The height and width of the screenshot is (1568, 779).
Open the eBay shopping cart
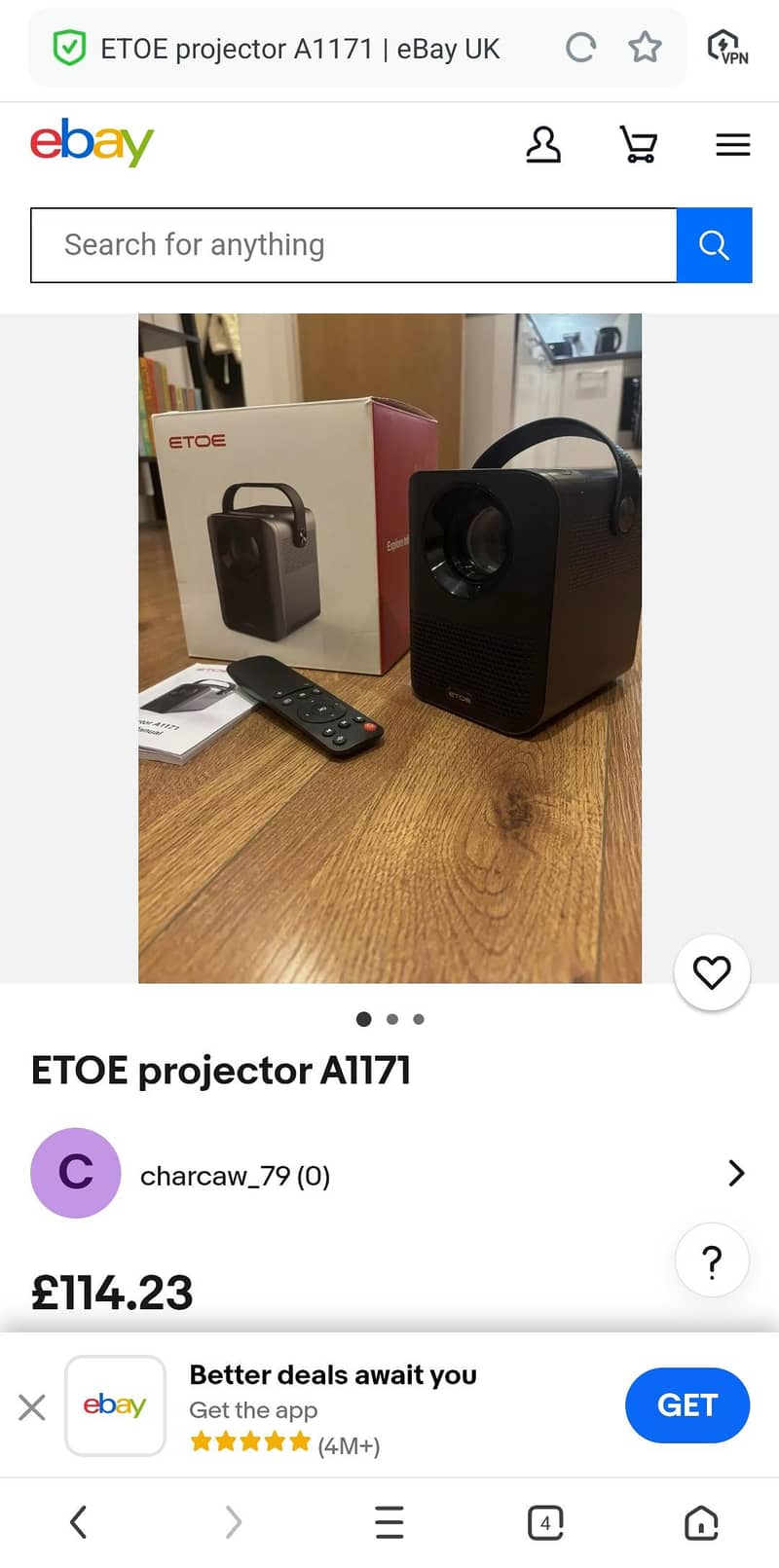click(640, 144)
